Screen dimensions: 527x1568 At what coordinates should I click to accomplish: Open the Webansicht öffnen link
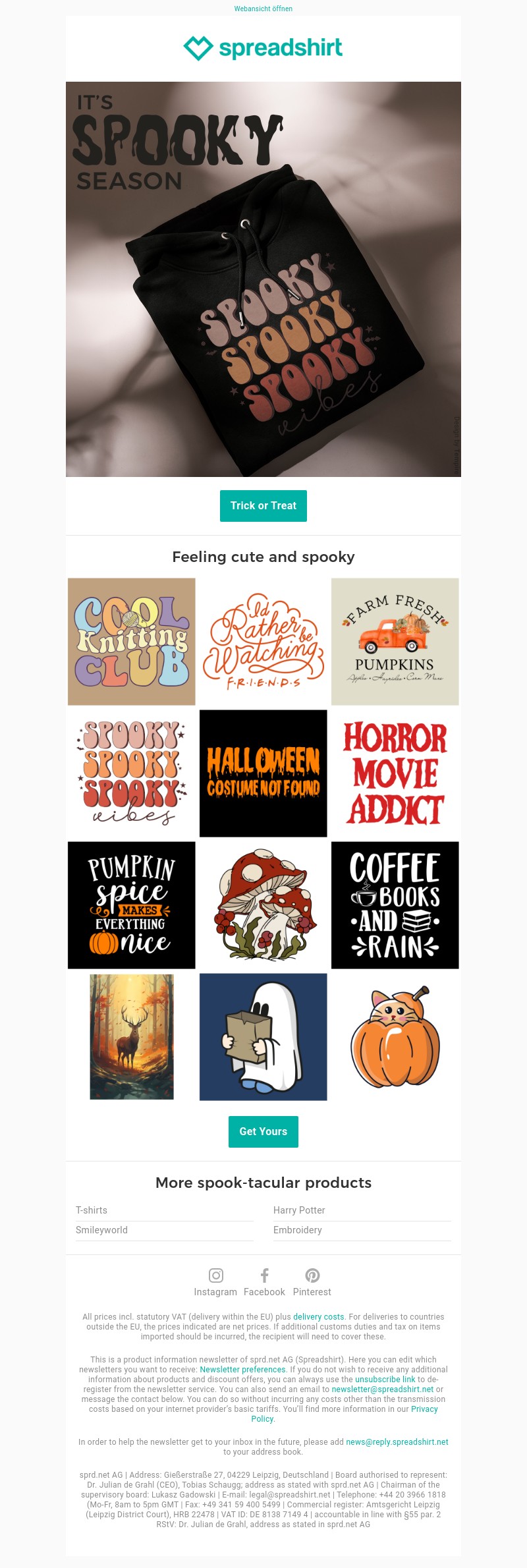(x=263, y=9)
